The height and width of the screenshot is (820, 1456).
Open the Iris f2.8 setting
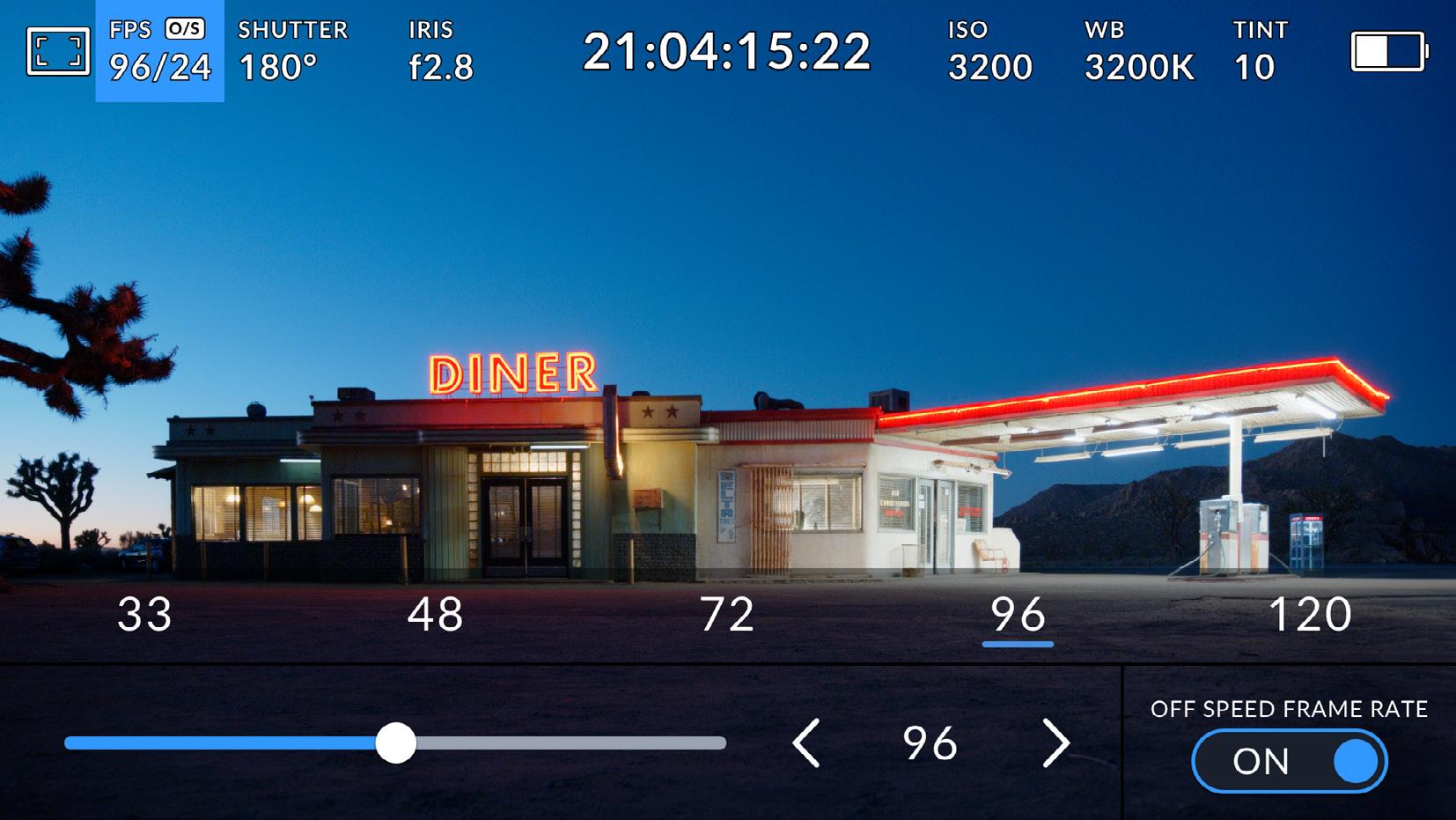click(x=440, y=51)
